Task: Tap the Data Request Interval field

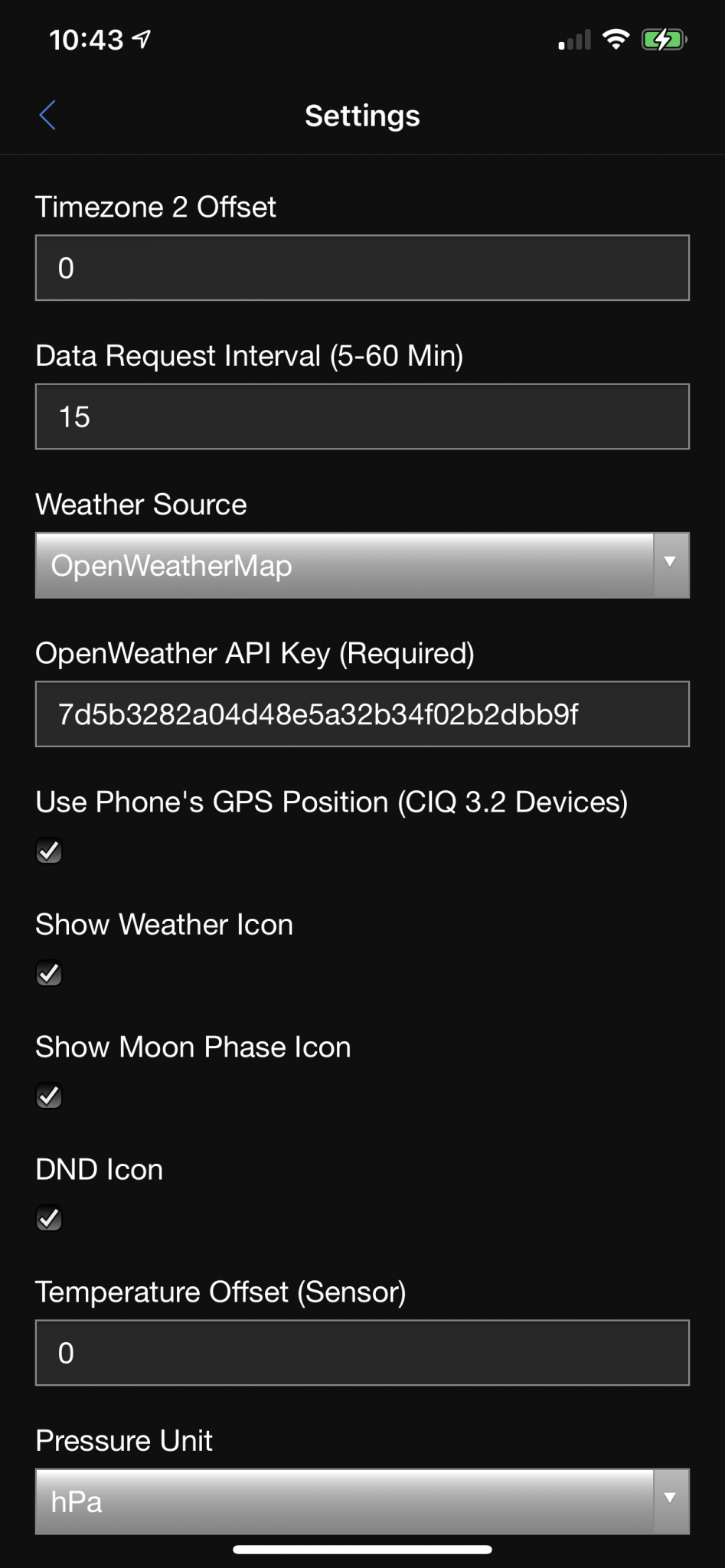Action: pos(362,416)
